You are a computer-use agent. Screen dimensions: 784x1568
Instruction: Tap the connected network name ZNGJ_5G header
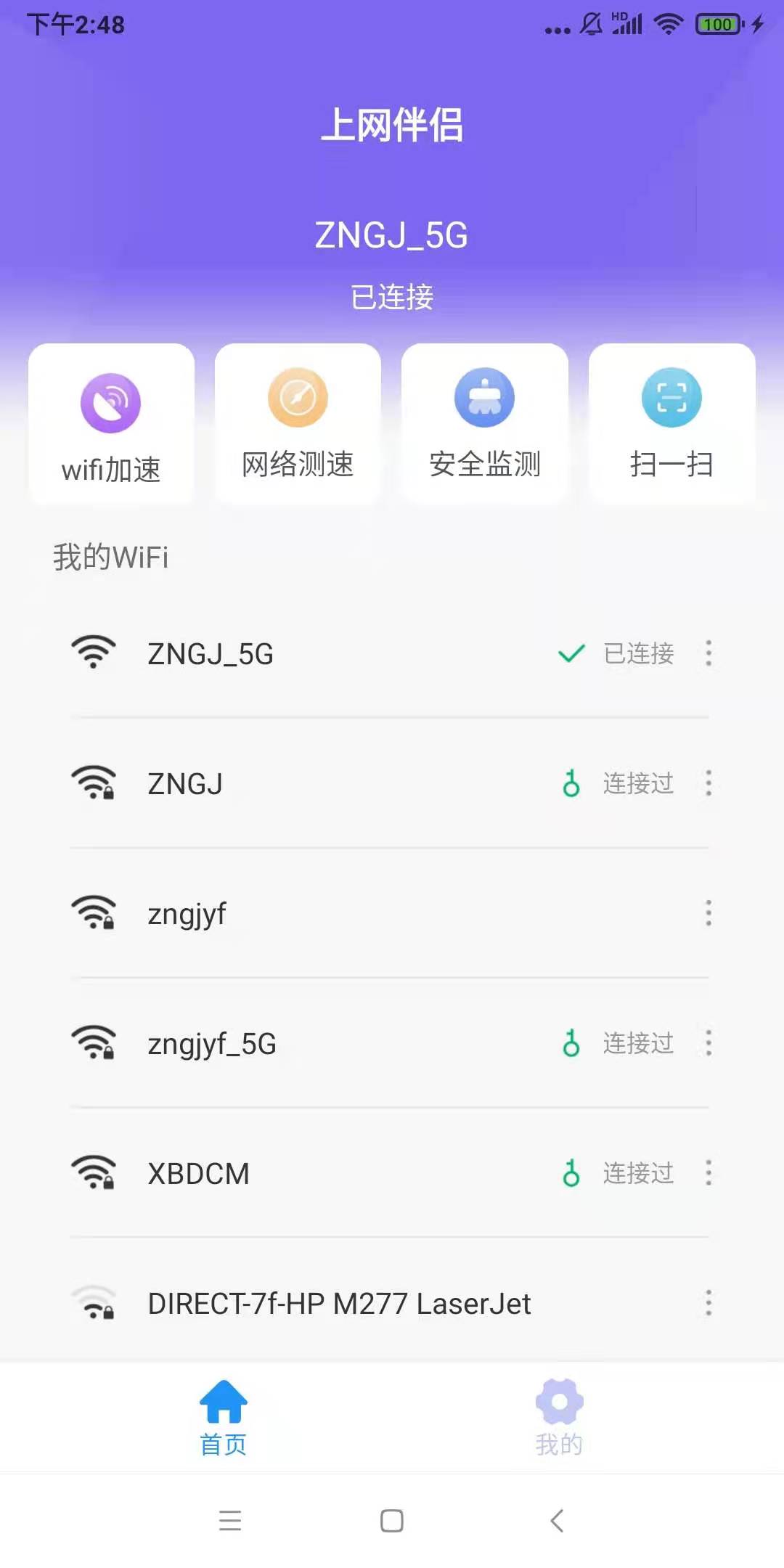tap(392, 234)
